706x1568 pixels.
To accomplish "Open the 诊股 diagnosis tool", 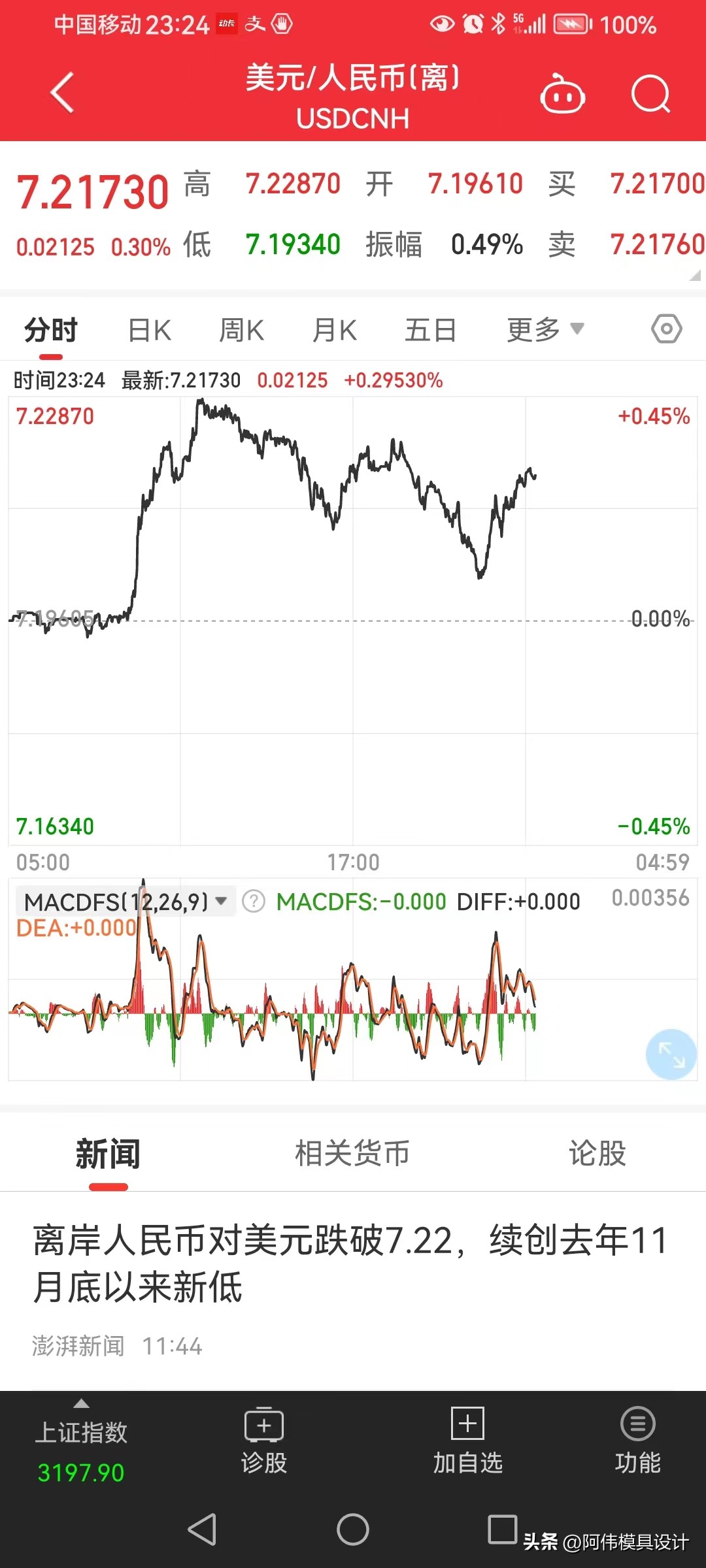I will tap(264, 1441).
